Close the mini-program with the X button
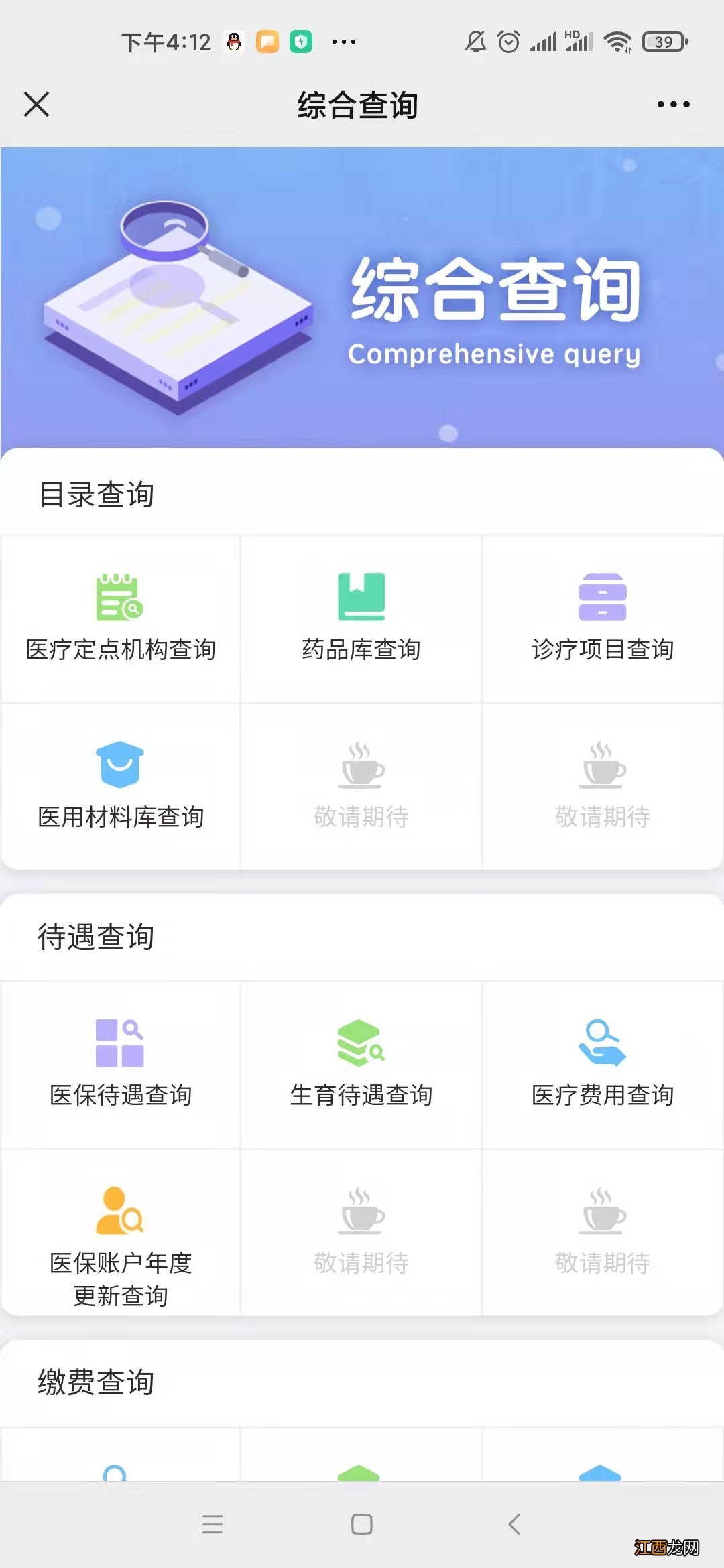This screenshot has width=724, height=1568. [37, 105]
